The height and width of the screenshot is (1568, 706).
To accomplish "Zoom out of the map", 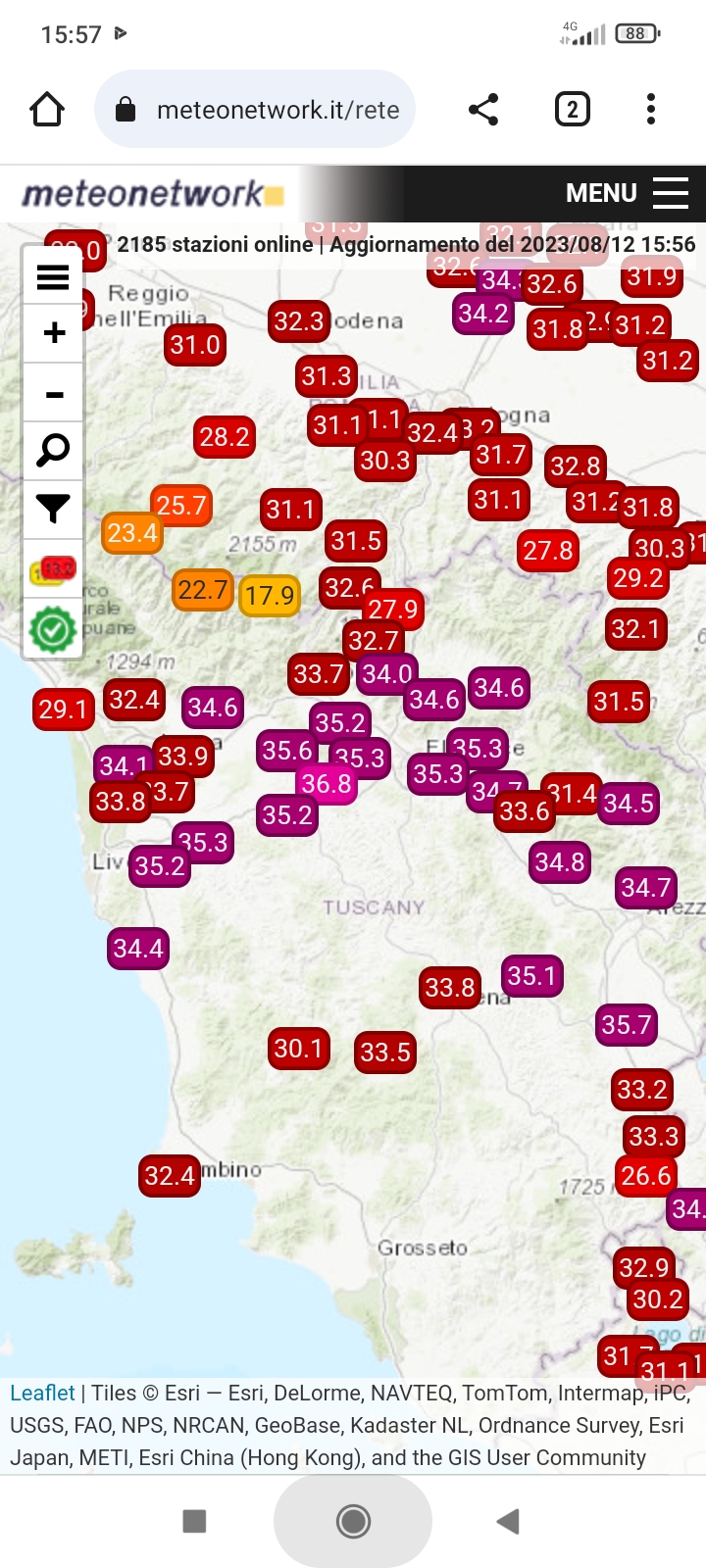I will (53, 393).
